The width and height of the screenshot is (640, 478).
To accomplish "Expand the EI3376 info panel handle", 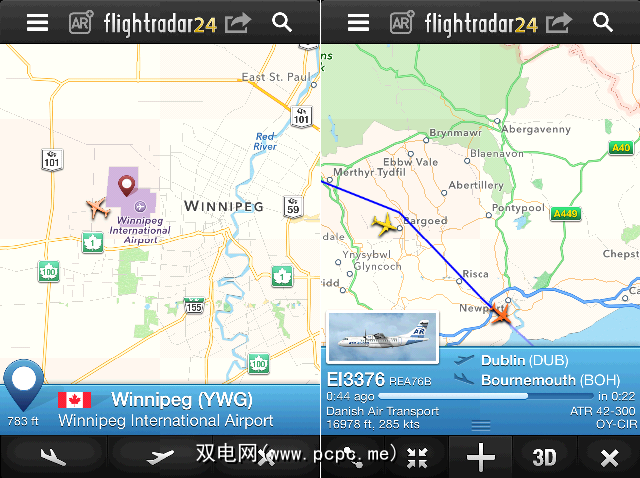I will click(481, 427).
